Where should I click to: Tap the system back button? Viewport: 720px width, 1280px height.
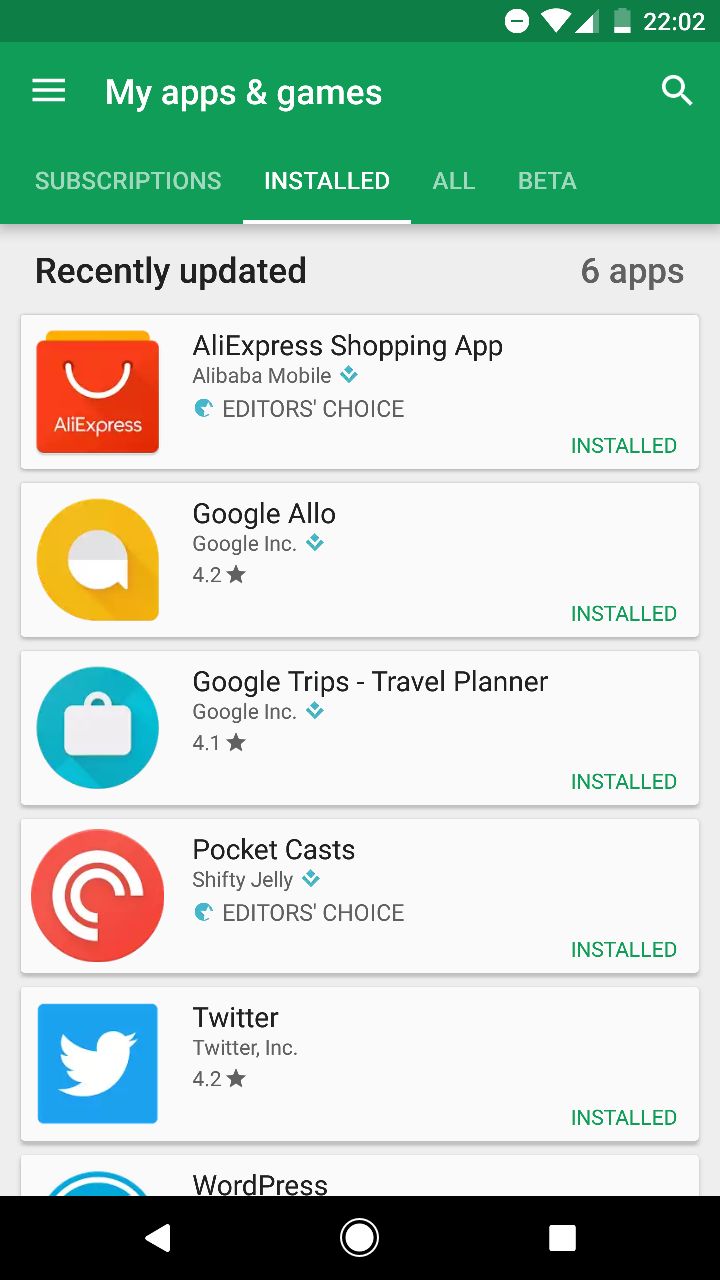(x=157, y=1238)
